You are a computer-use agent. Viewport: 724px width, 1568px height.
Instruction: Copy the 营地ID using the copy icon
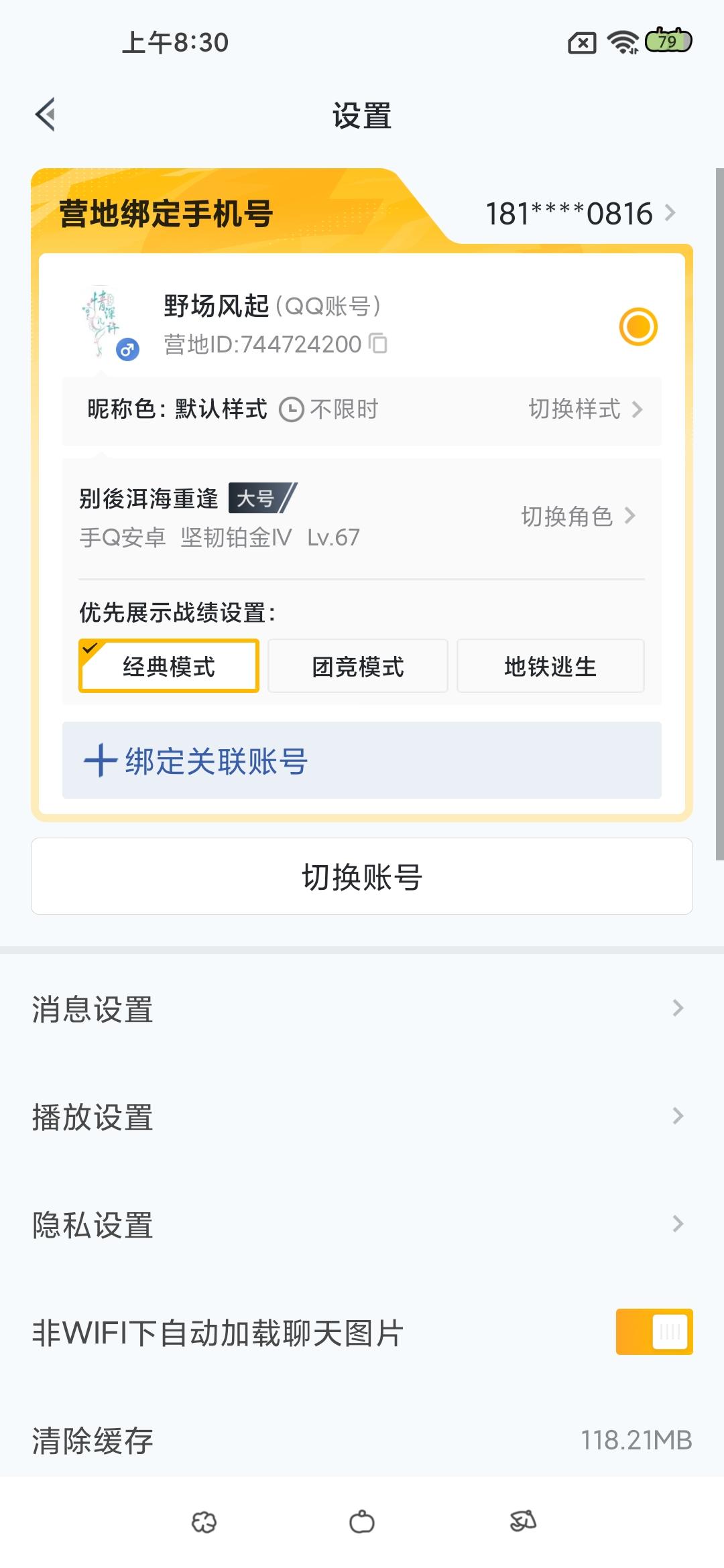381,344
